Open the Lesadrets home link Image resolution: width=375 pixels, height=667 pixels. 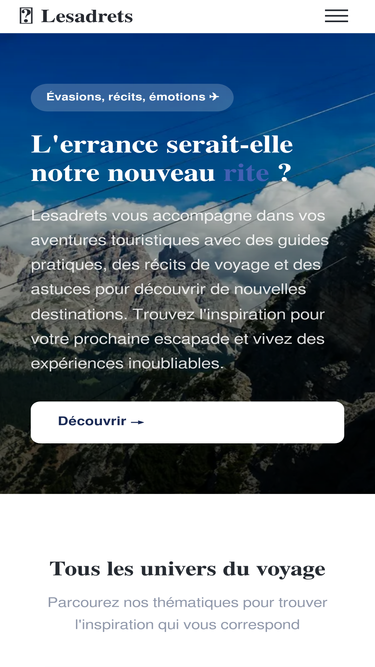point(76,16)
